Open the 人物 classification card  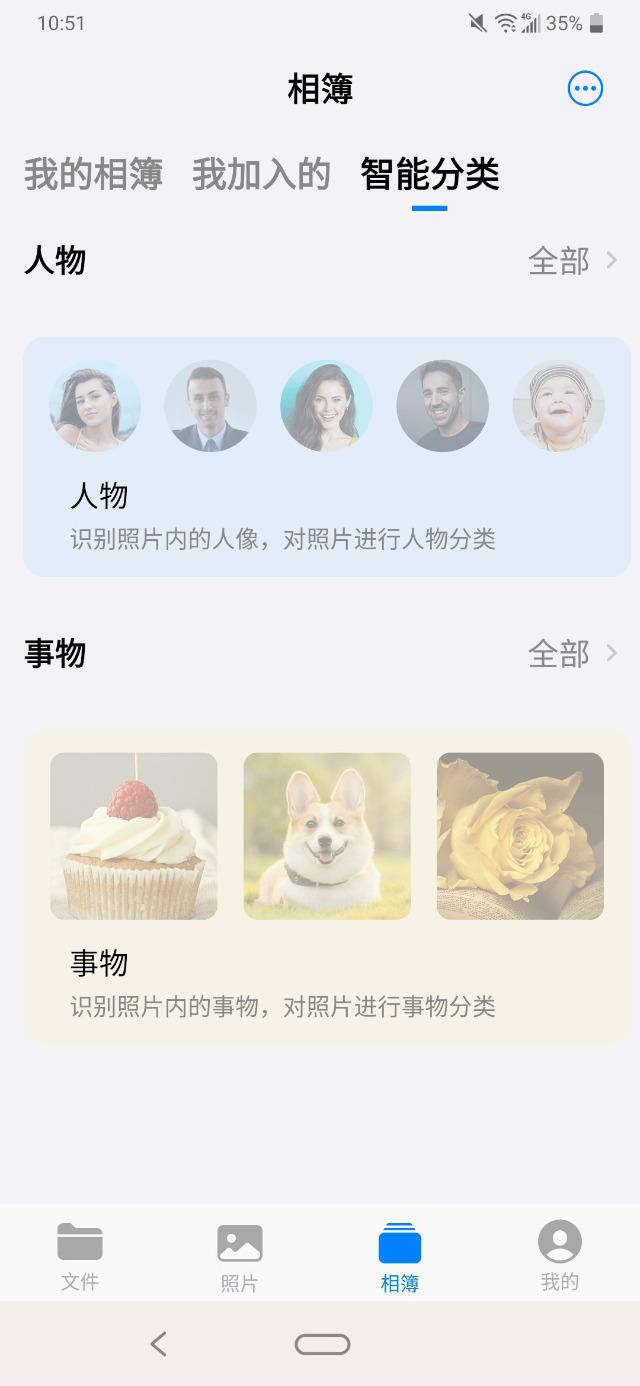(x=326, y=457)
